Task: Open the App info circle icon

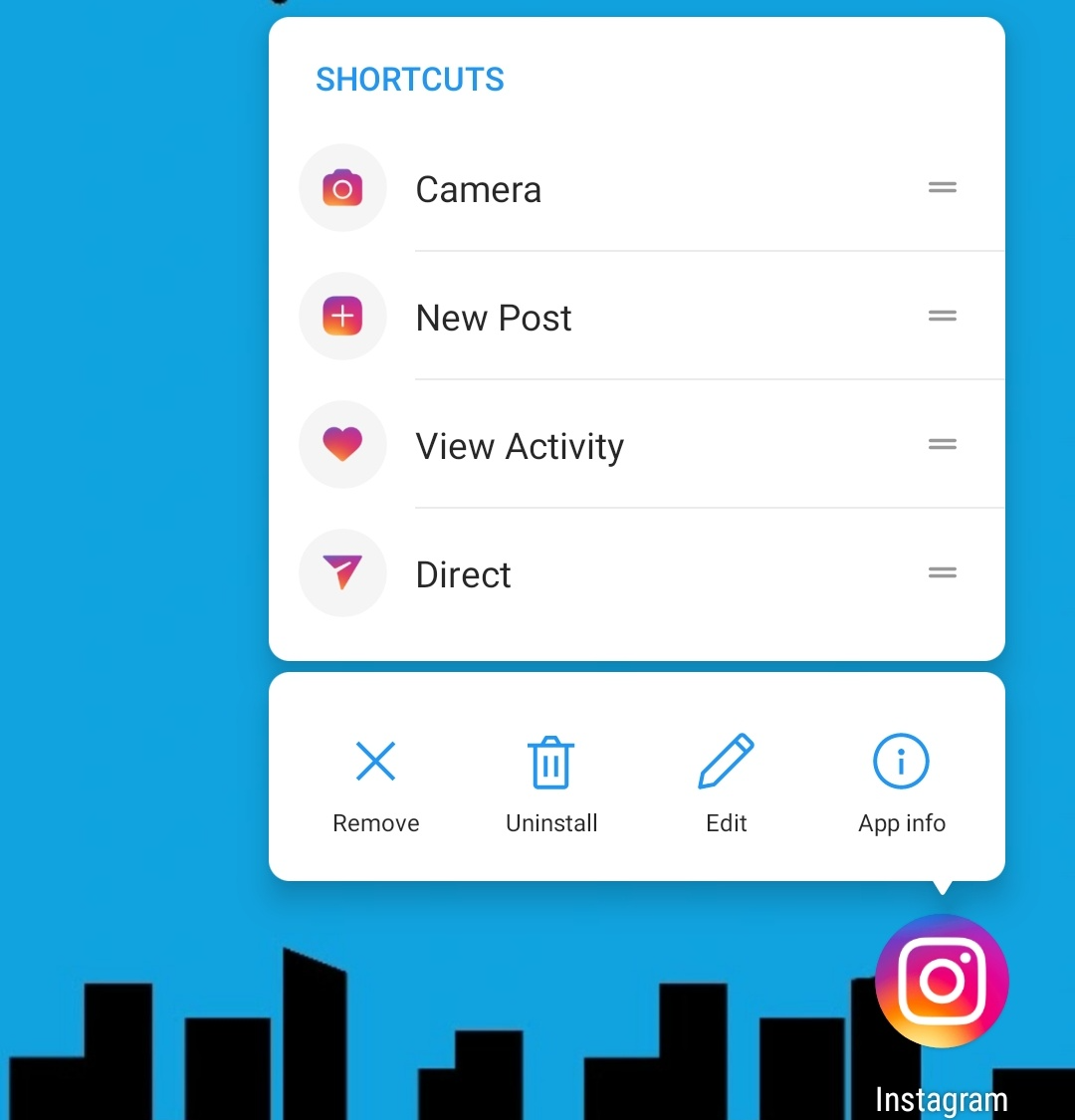Action: pos(901,761)
